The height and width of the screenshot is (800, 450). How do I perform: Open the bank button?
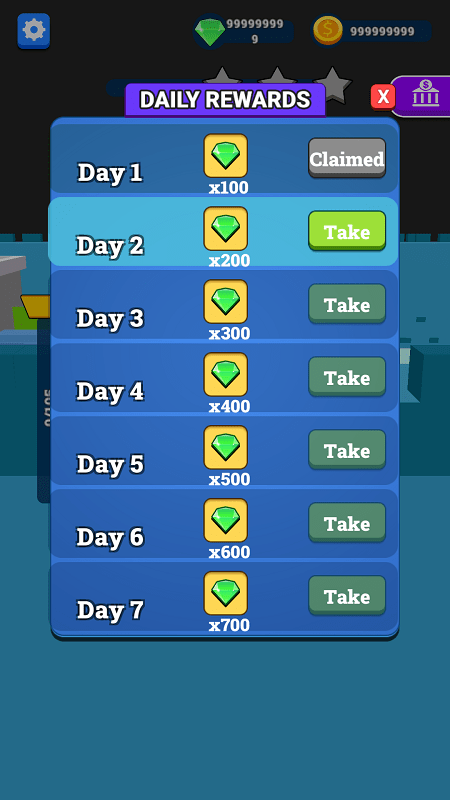[424, 96]
